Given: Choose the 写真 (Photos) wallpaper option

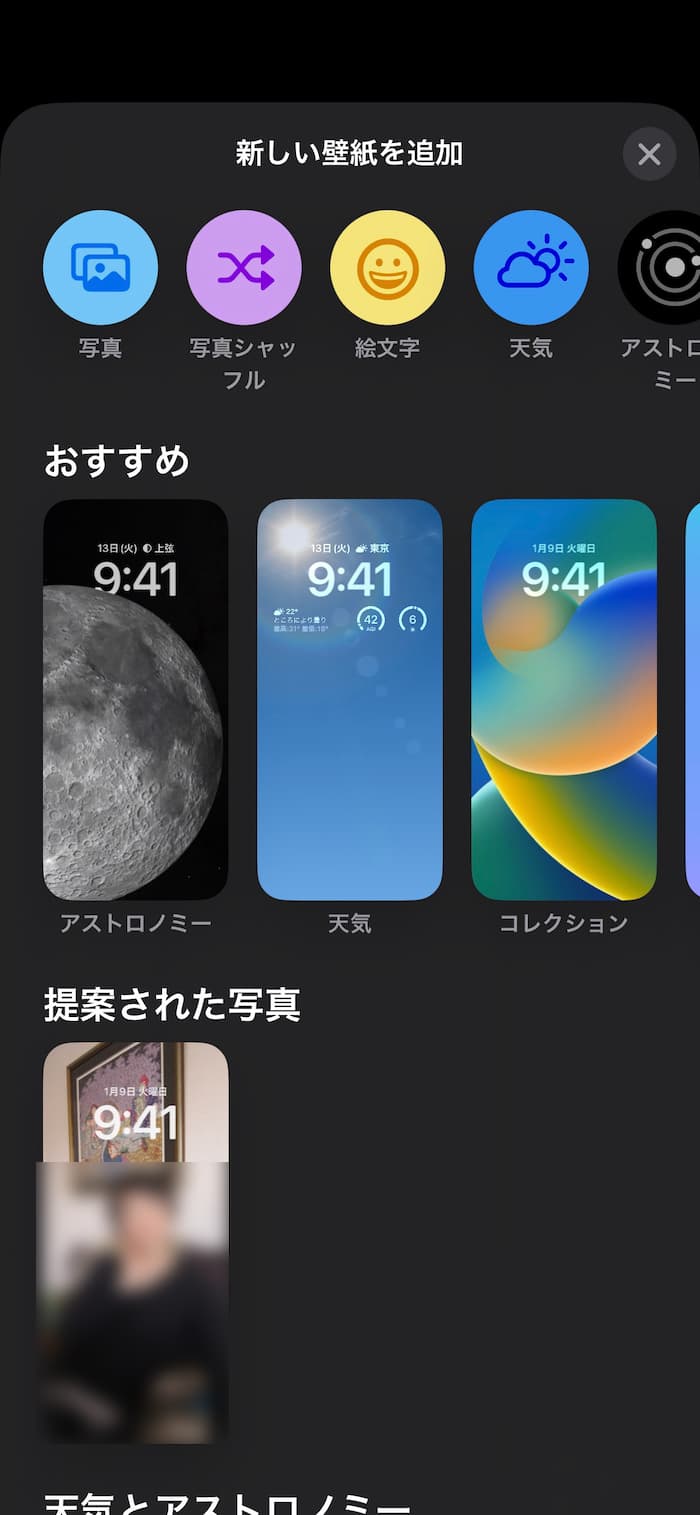Looking at the screenshot, I should click(x=100, y=267).
